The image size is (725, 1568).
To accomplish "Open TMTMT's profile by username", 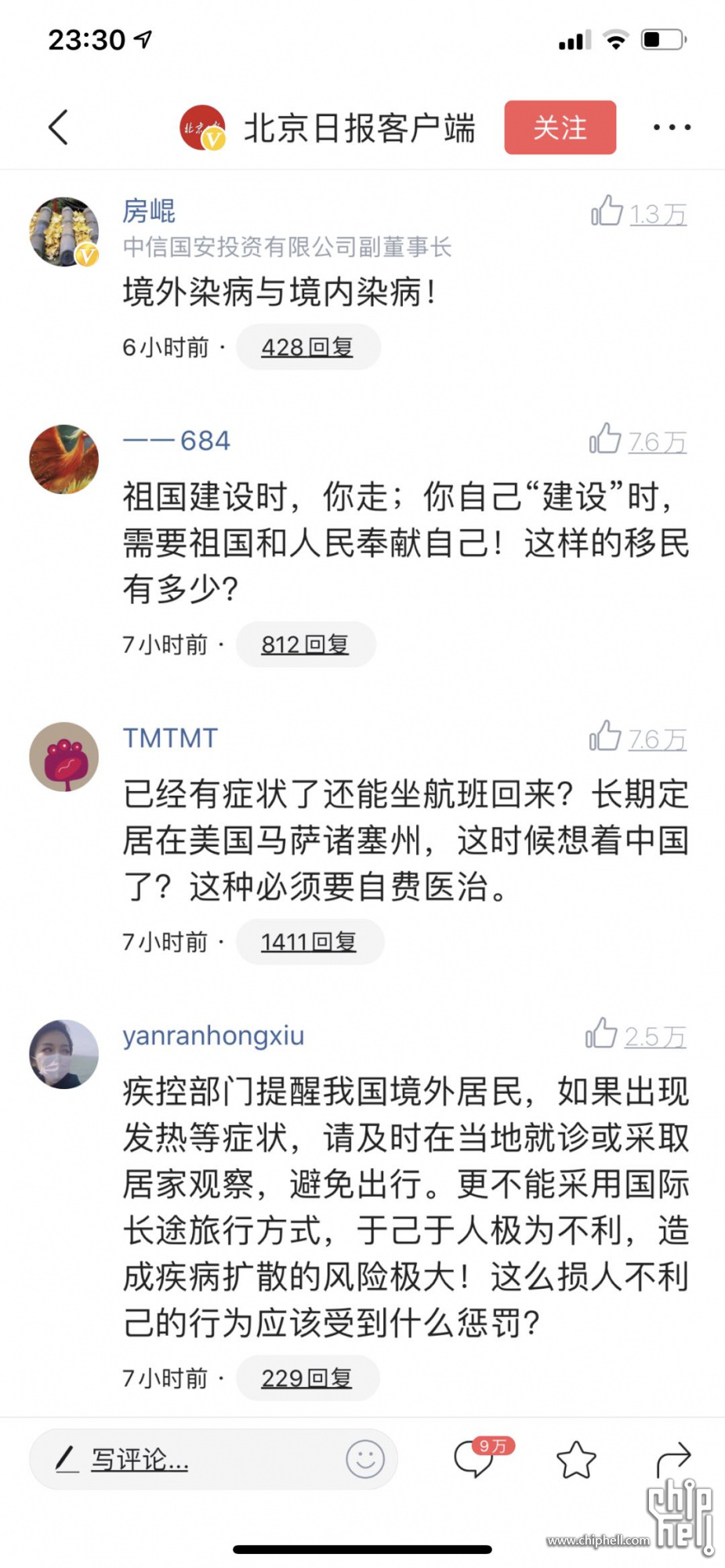I will (x=170, y=738).
